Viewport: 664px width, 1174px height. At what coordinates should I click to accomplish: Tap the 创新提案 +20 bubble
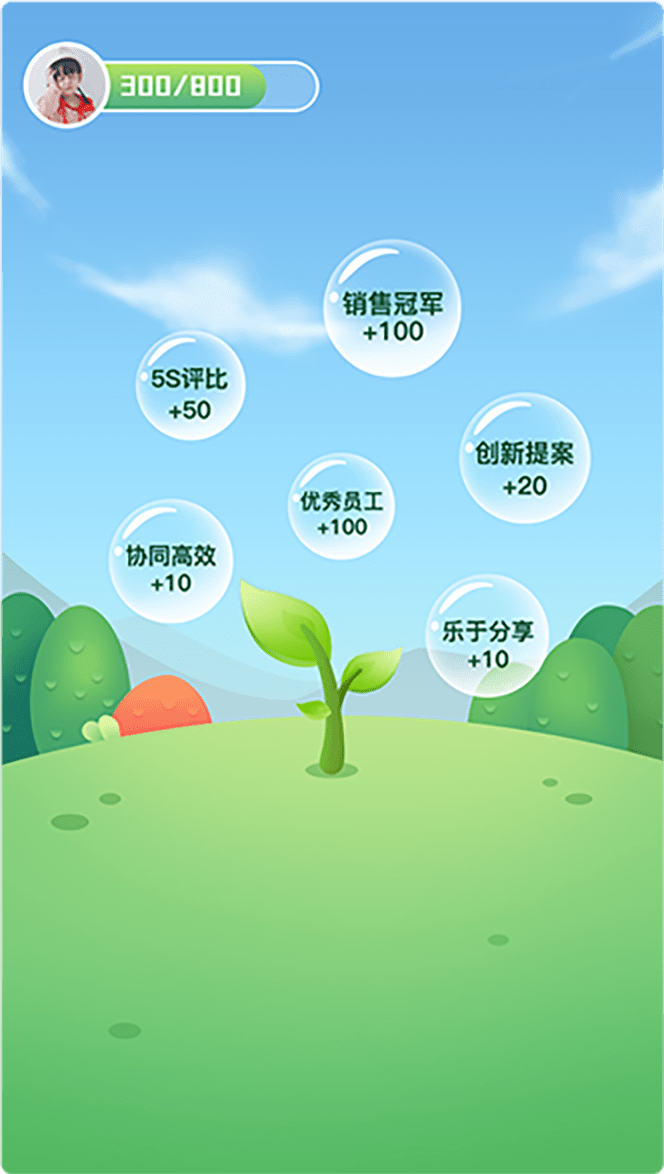(524, 459)
